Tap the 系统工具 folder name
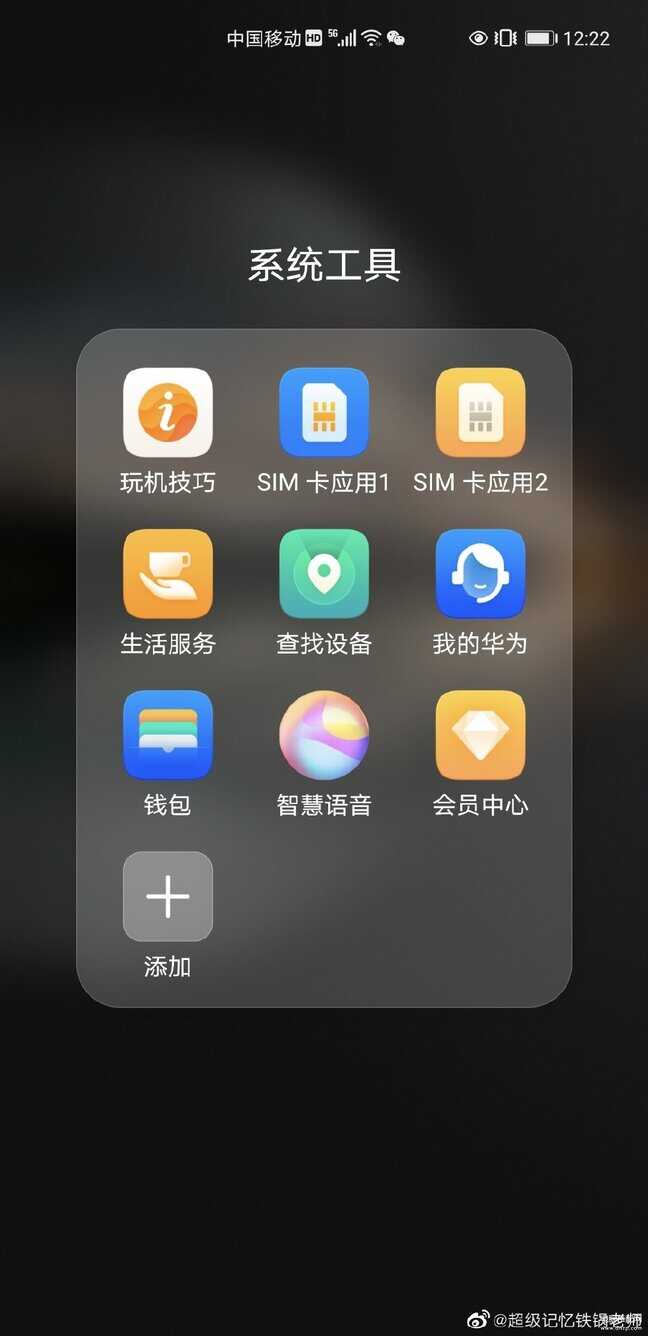 tap(324, 265)
